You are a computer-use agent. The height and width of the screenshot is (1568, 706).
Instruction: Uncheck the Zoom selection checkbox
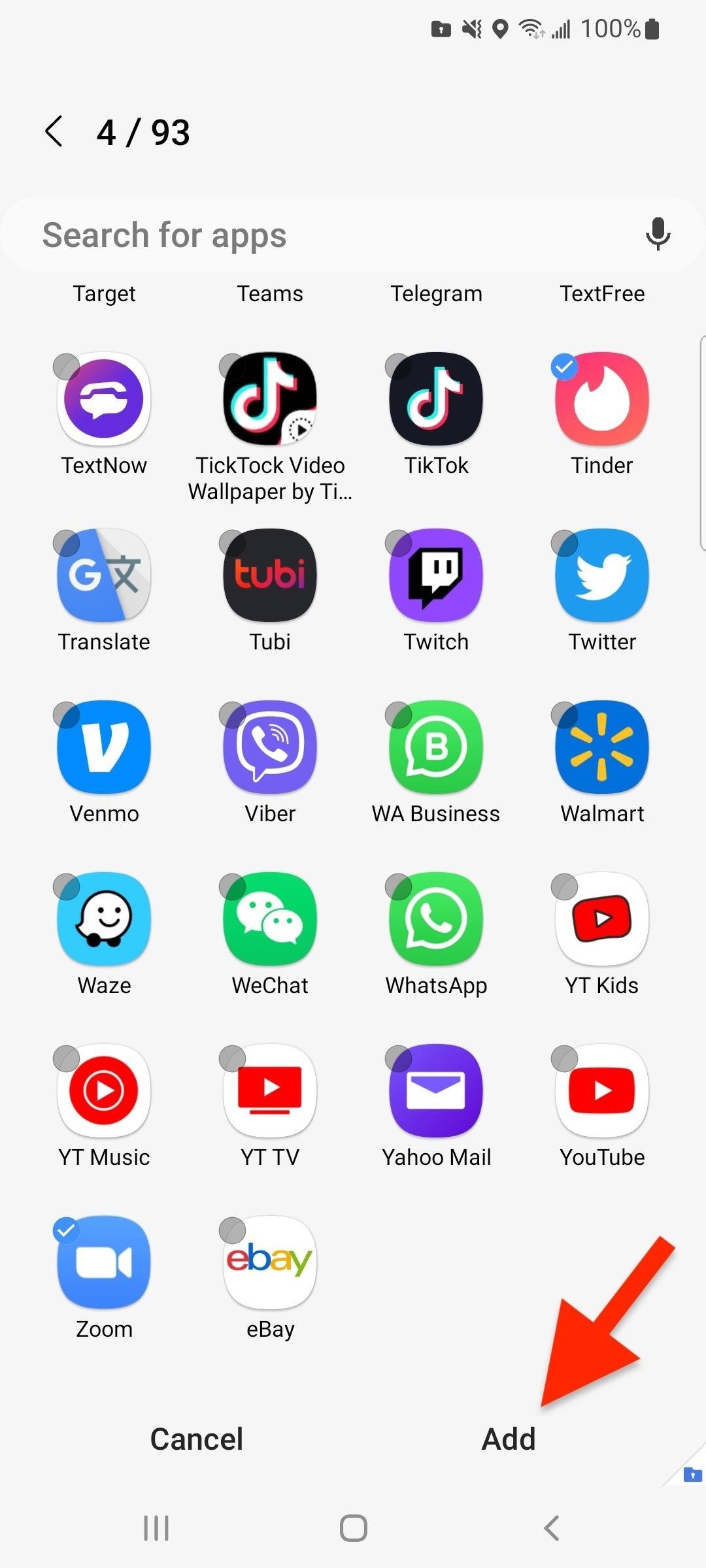(67, 1230)
